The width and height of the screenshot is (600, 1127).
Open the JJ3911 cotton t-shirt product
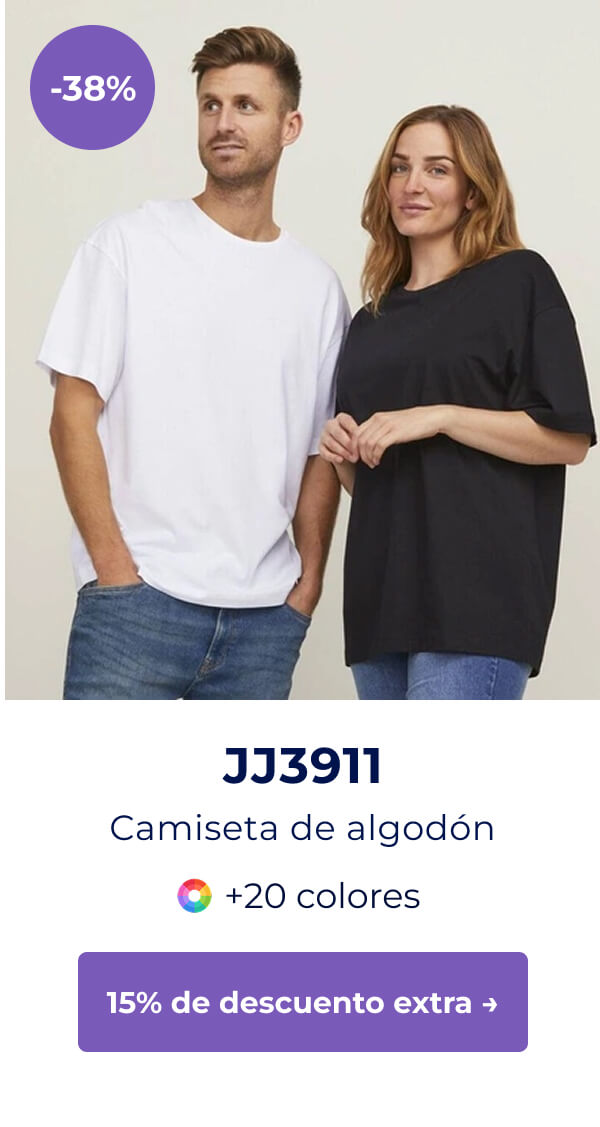point(302,767)
